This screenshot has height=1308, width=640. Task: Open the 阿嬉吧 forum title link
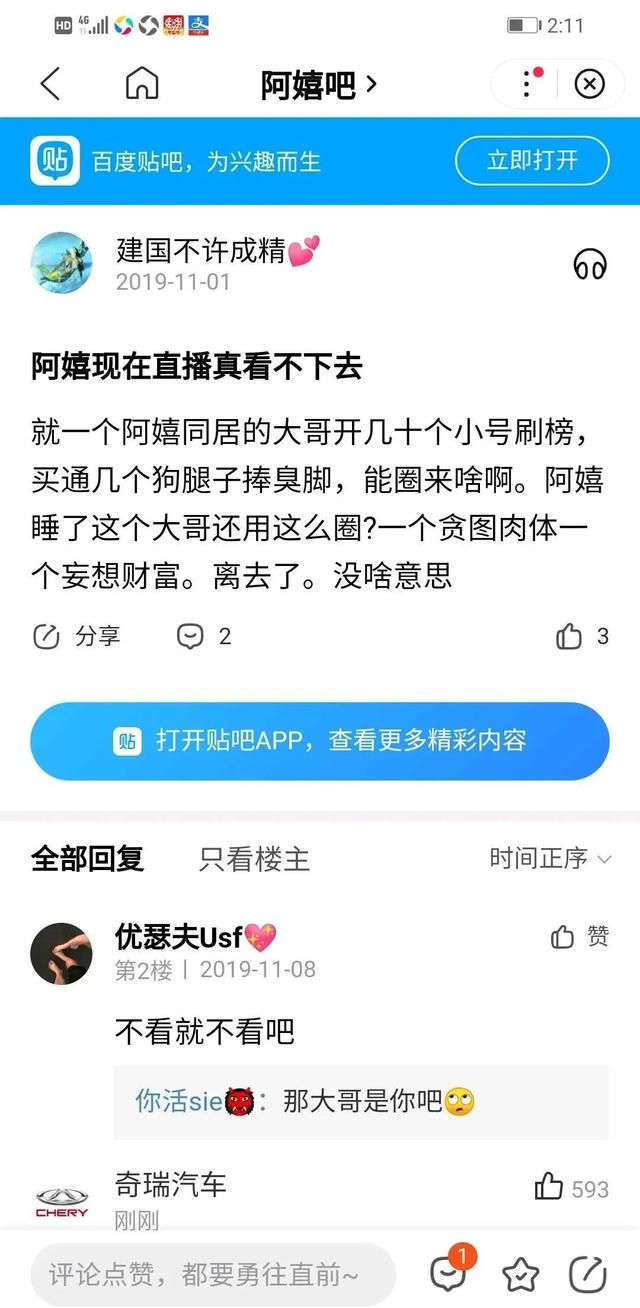point(319,85)
